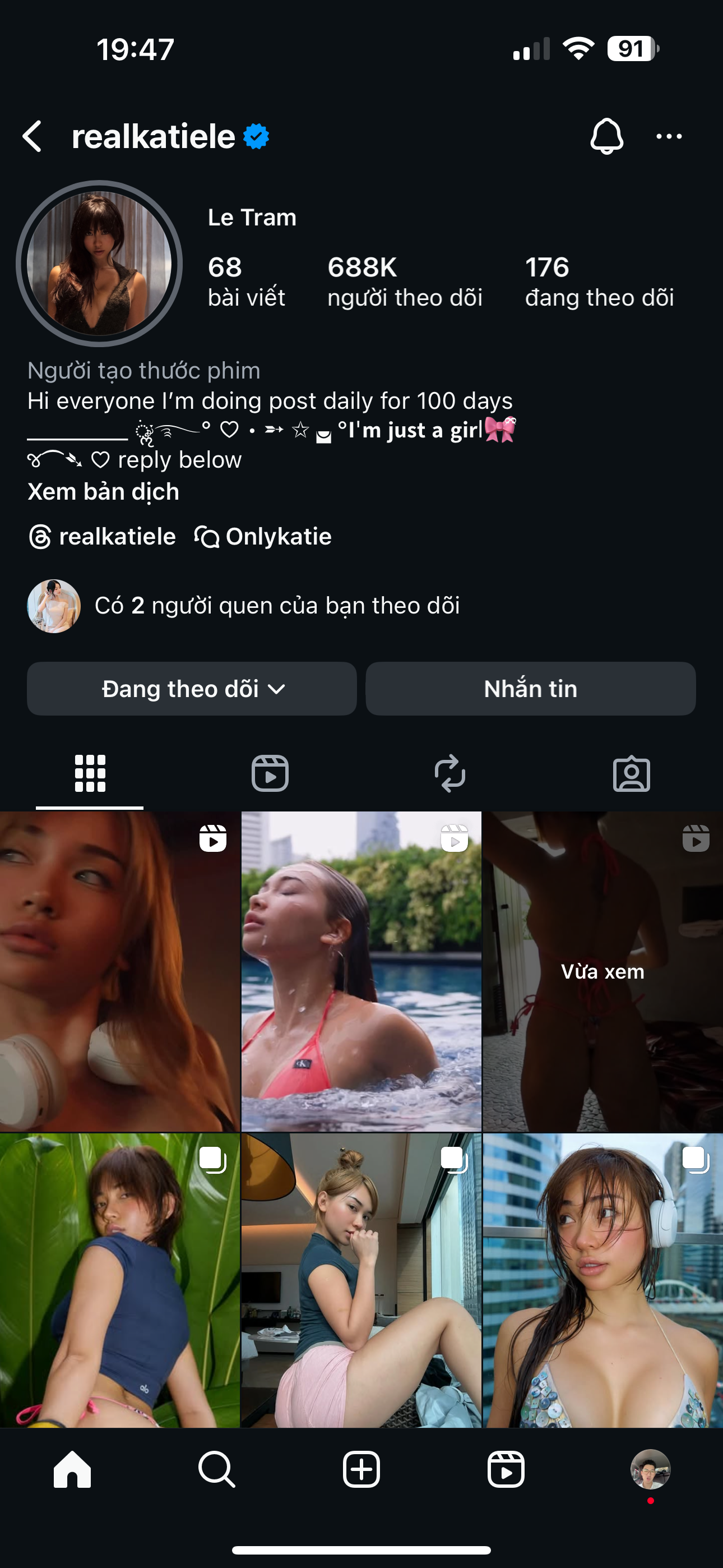Go back using the back arrow
Viewport: 723px width, 1568px height.
click(x=33, y=136)
